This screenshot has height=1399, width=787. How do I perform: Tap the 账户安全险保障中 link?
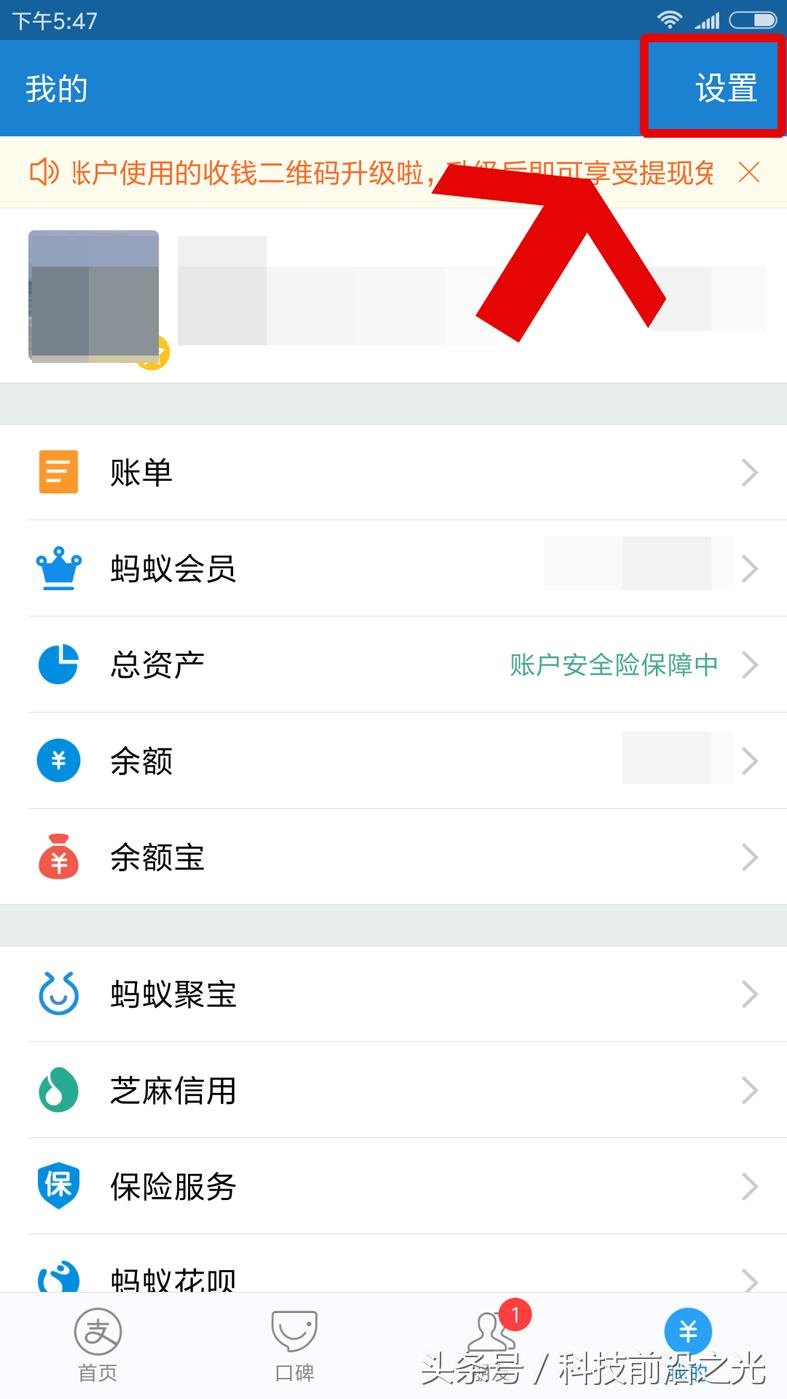coord(611,664)
